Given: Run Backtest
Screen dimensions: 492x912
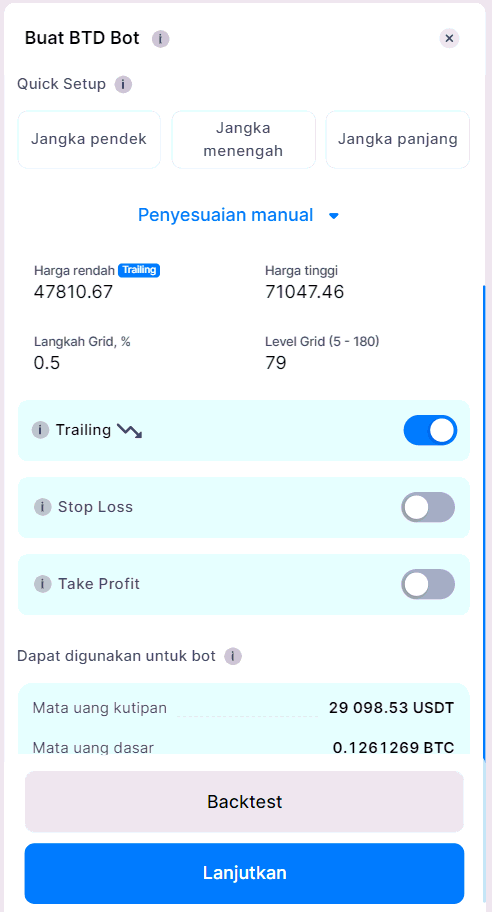Looking at the screenshot, I should click(244, 801).
